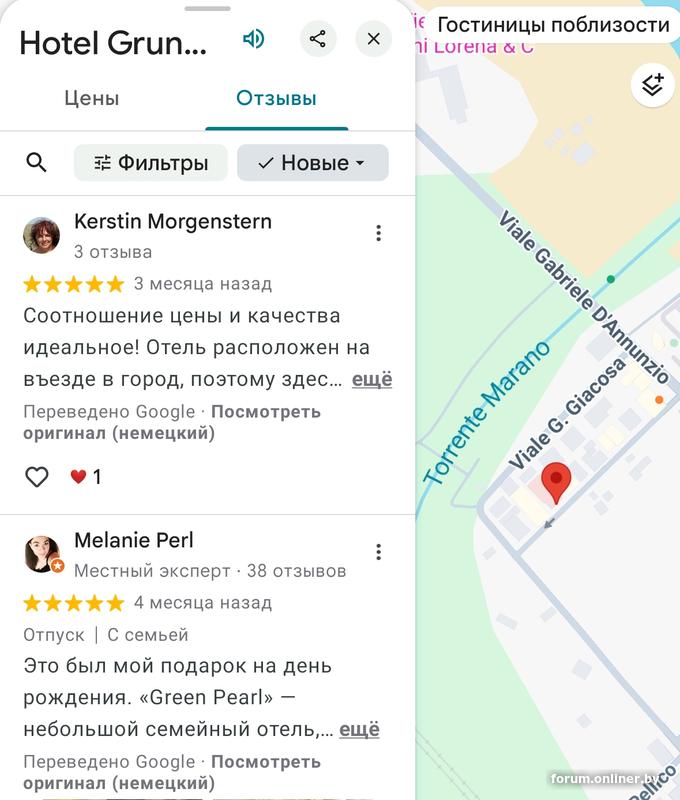Like Kerstin Morgenstern's review

click(37, 477)
